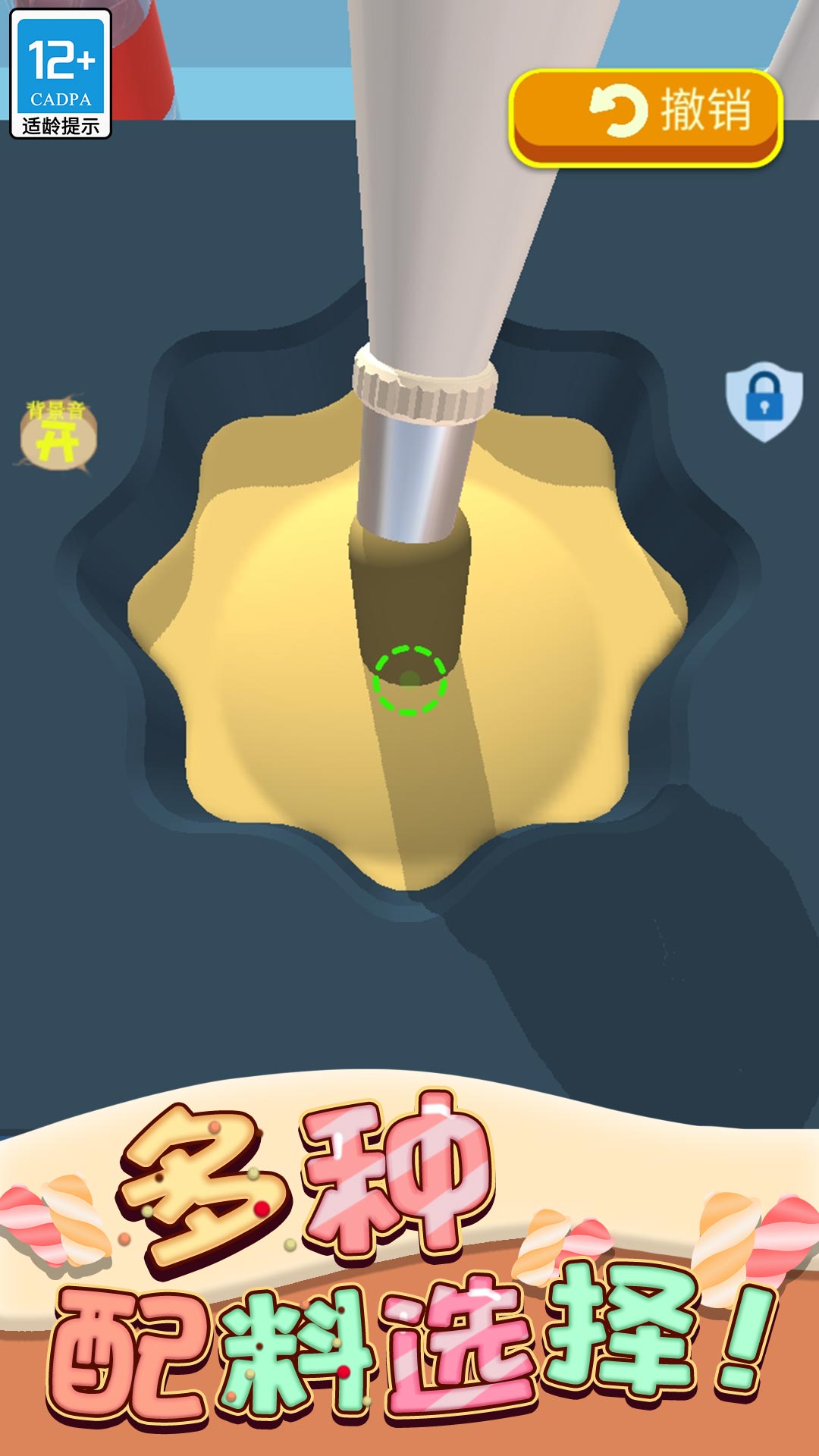Image resolution: width=819 pixels, height=1456 pixels.
Task: Tap the 撤销 undo button
Action: click(x=646, y=116)
